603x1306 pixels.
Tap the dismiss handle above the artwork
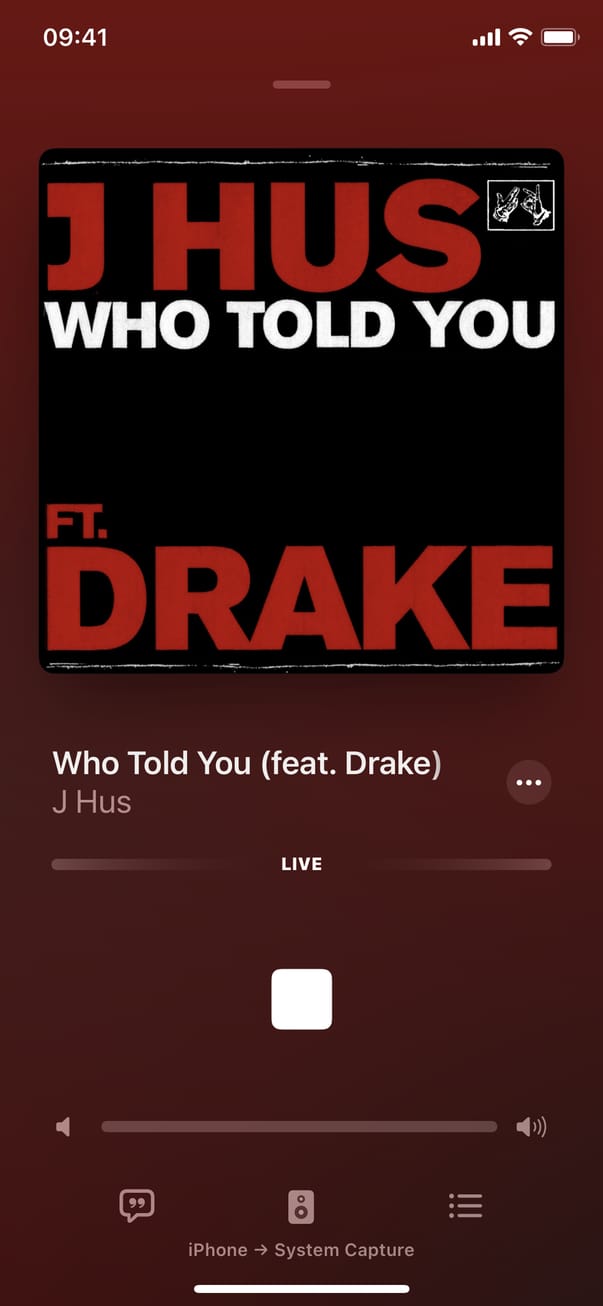coord(301,85)
